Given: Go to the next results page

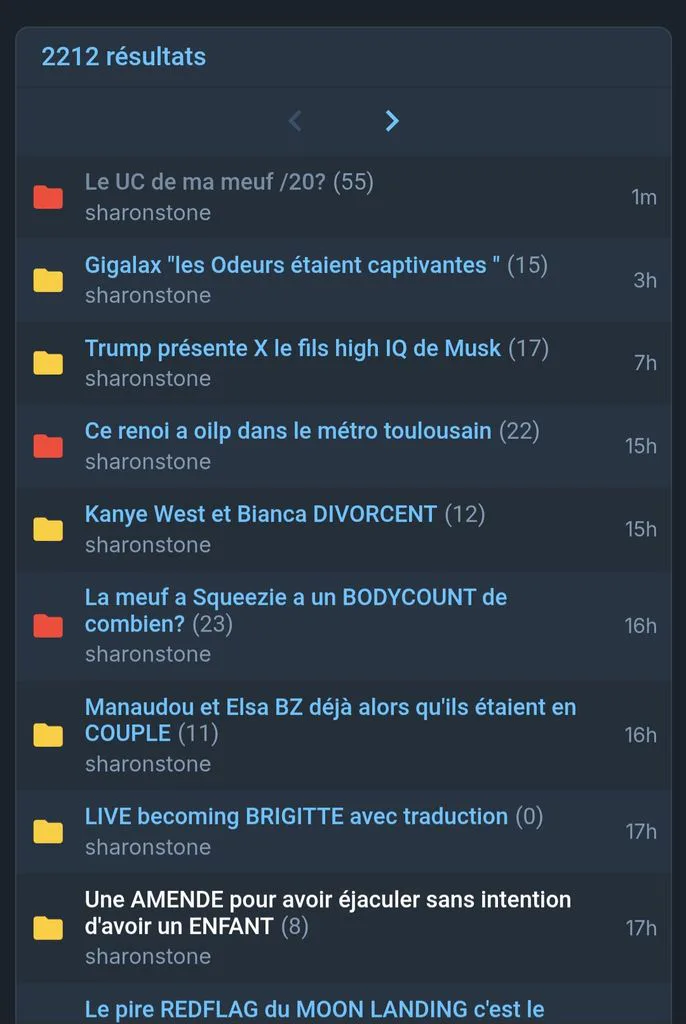Looking at the screenshot, I should coord(391,121).
